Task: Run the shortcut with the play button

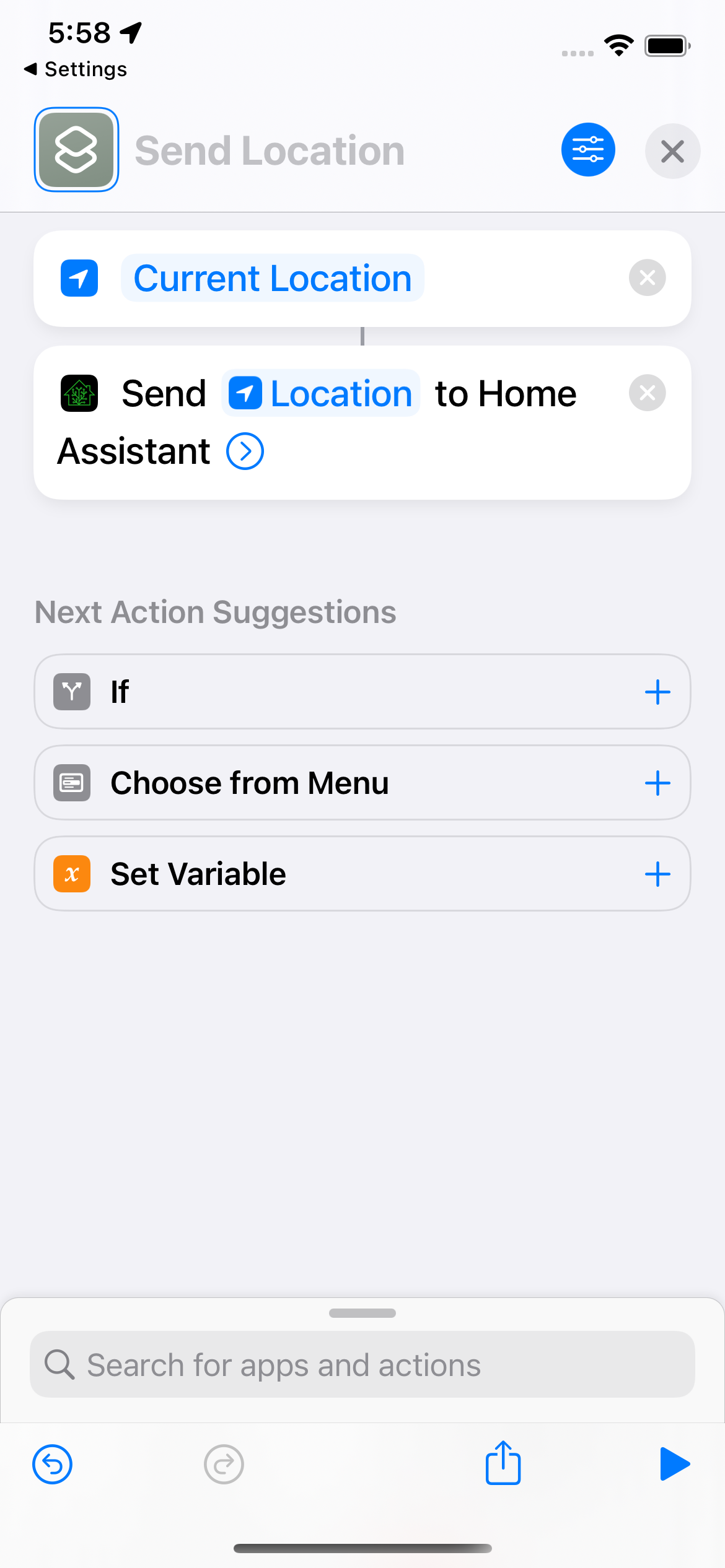Action: pos(675,1464)
